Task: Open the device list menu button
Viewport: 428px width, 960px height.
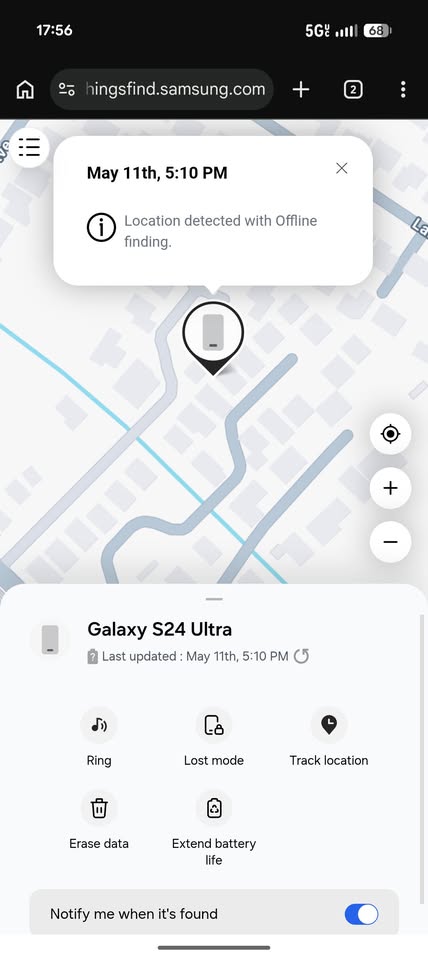Action: pyautogui.click(x=29, y=147)
